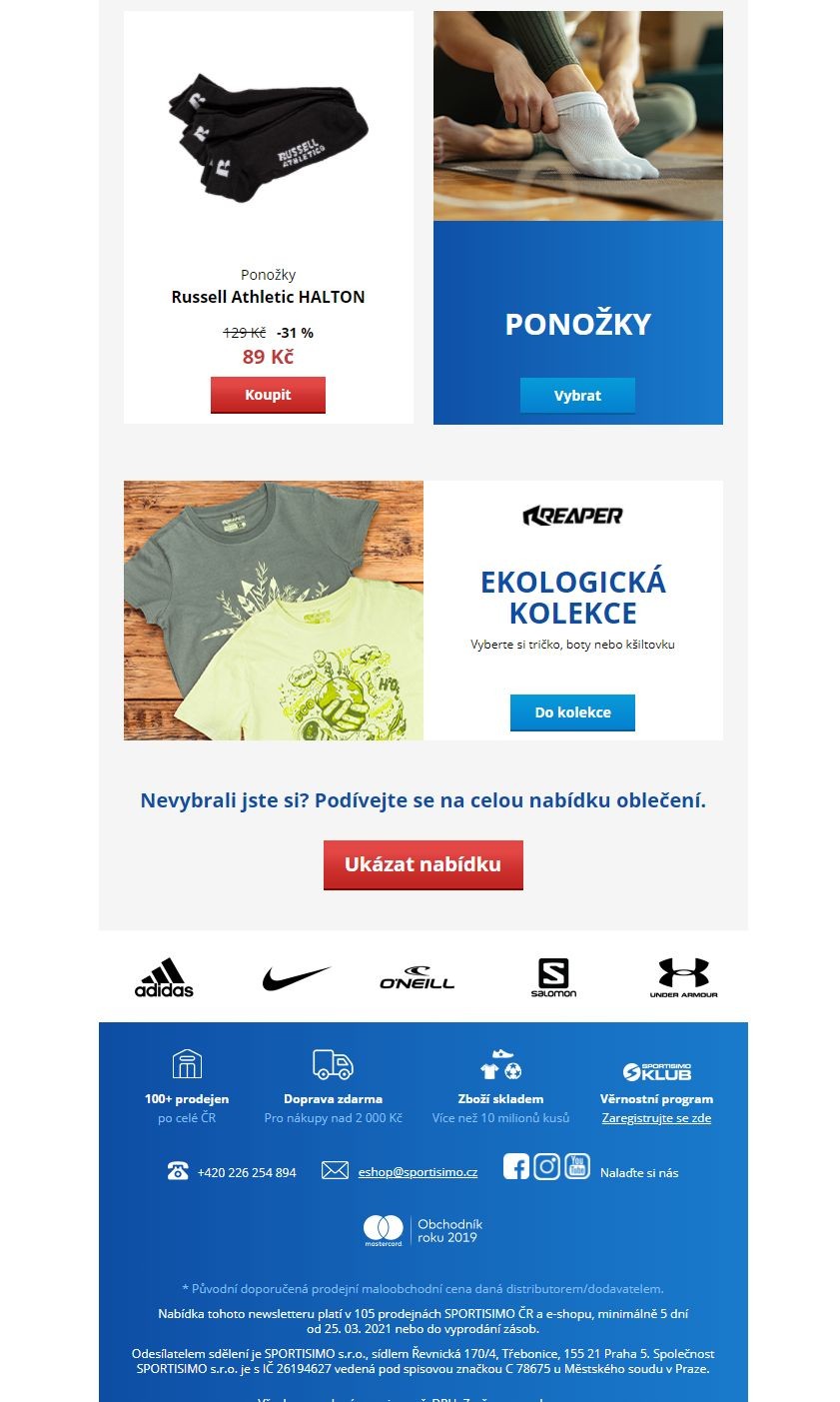This screenshot has height=1402, width=840.
Task: Tap the Ukázat nabídku button
Action: [422, 864]
